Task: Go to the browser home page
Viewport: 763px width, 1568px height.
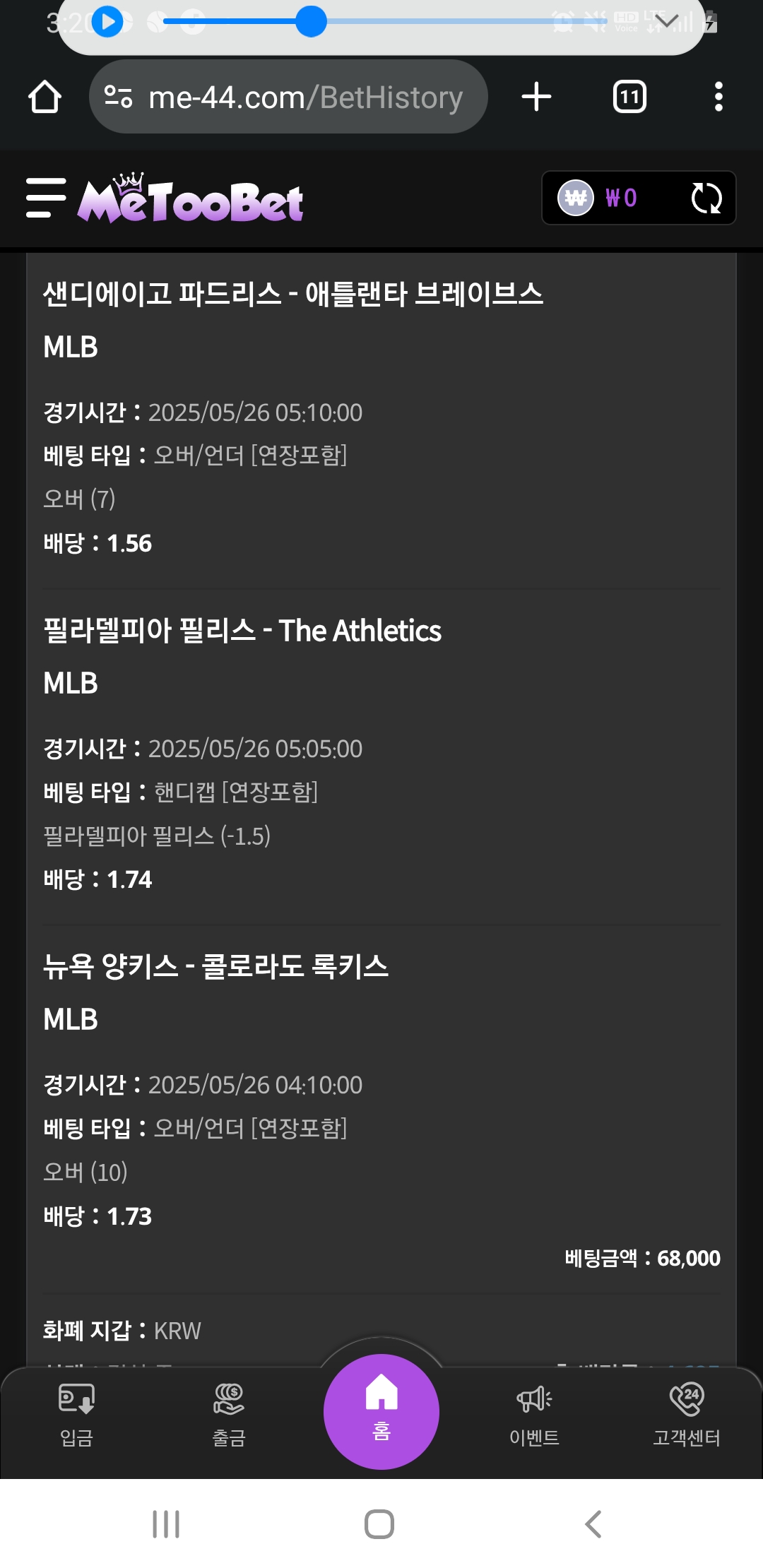Action: pos(45,97)
